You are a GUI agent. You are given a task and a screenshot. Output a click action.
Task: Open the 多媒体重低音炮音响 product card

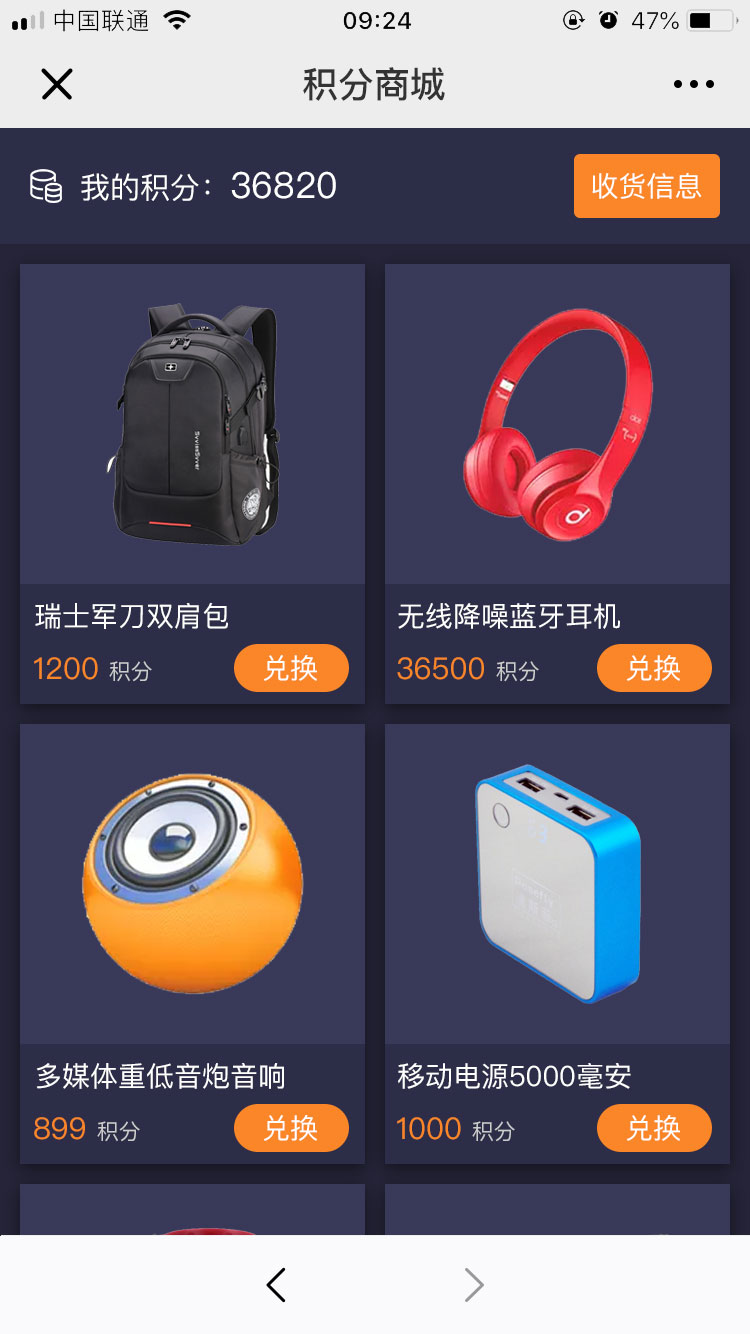point(192,885)
